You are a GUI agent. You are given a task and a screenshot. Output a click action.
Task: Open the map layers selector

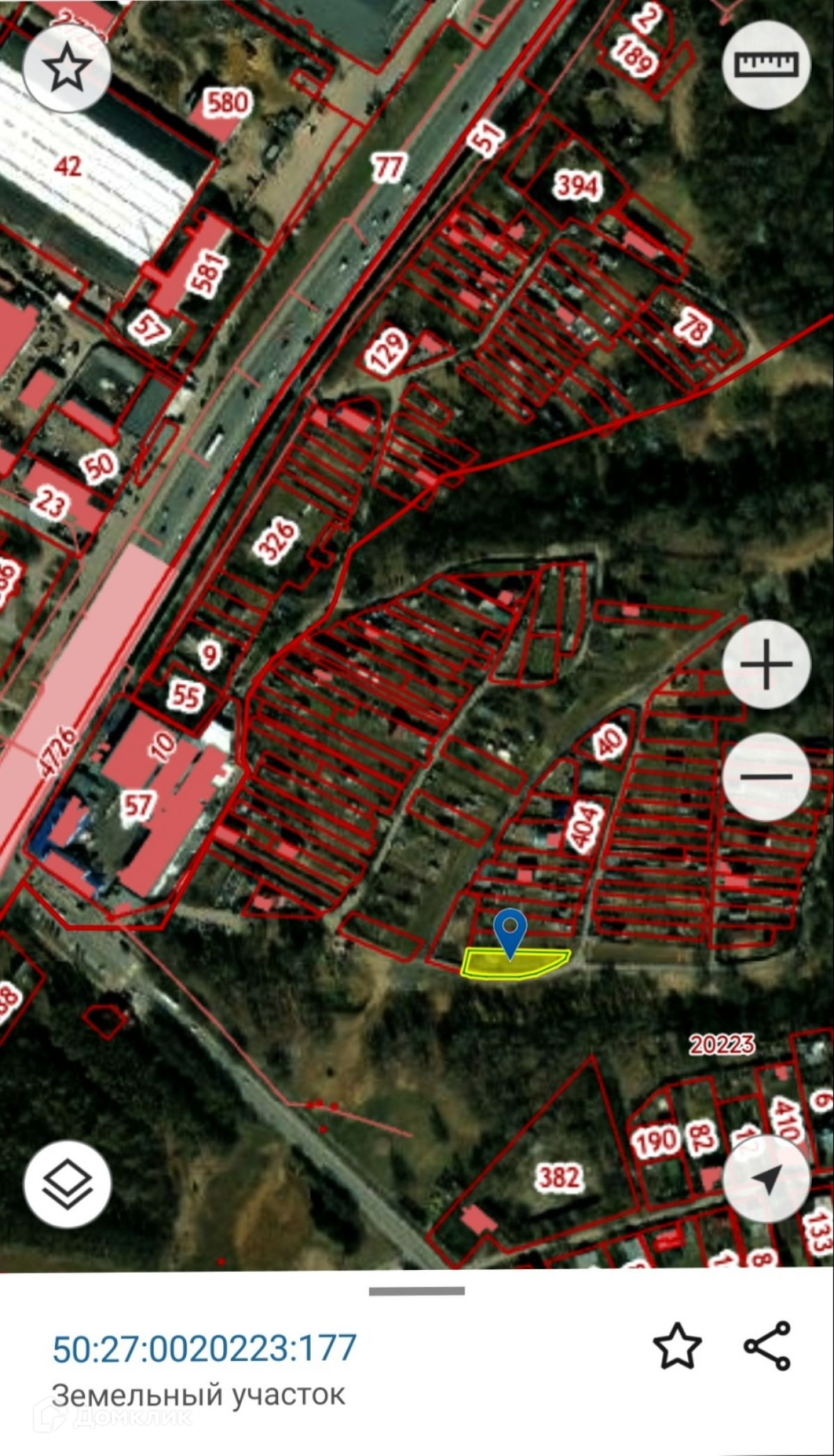[67, 1184]
